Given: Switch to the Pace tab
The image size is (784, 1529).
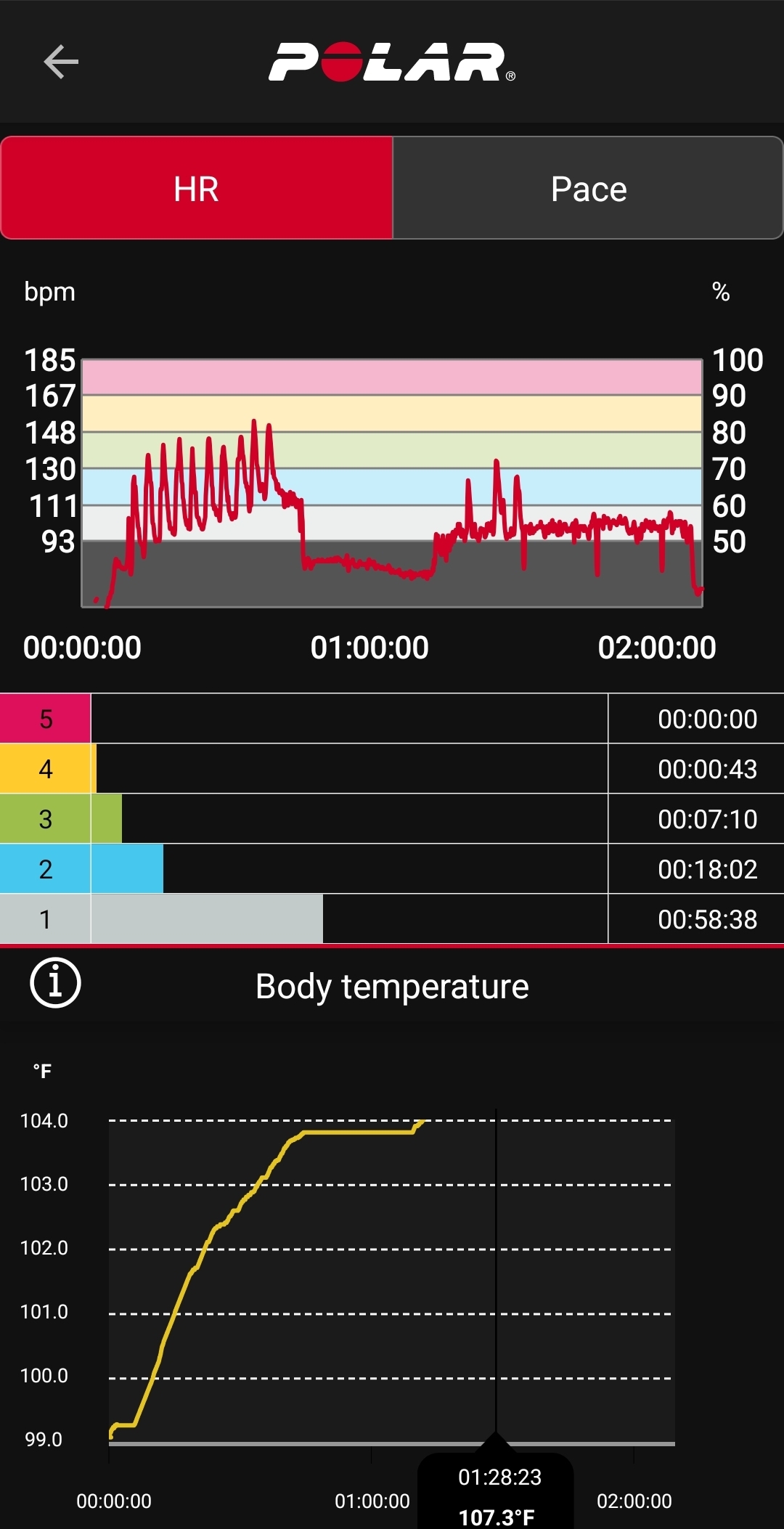Looking at the screenshot, I should coord(588,188).
